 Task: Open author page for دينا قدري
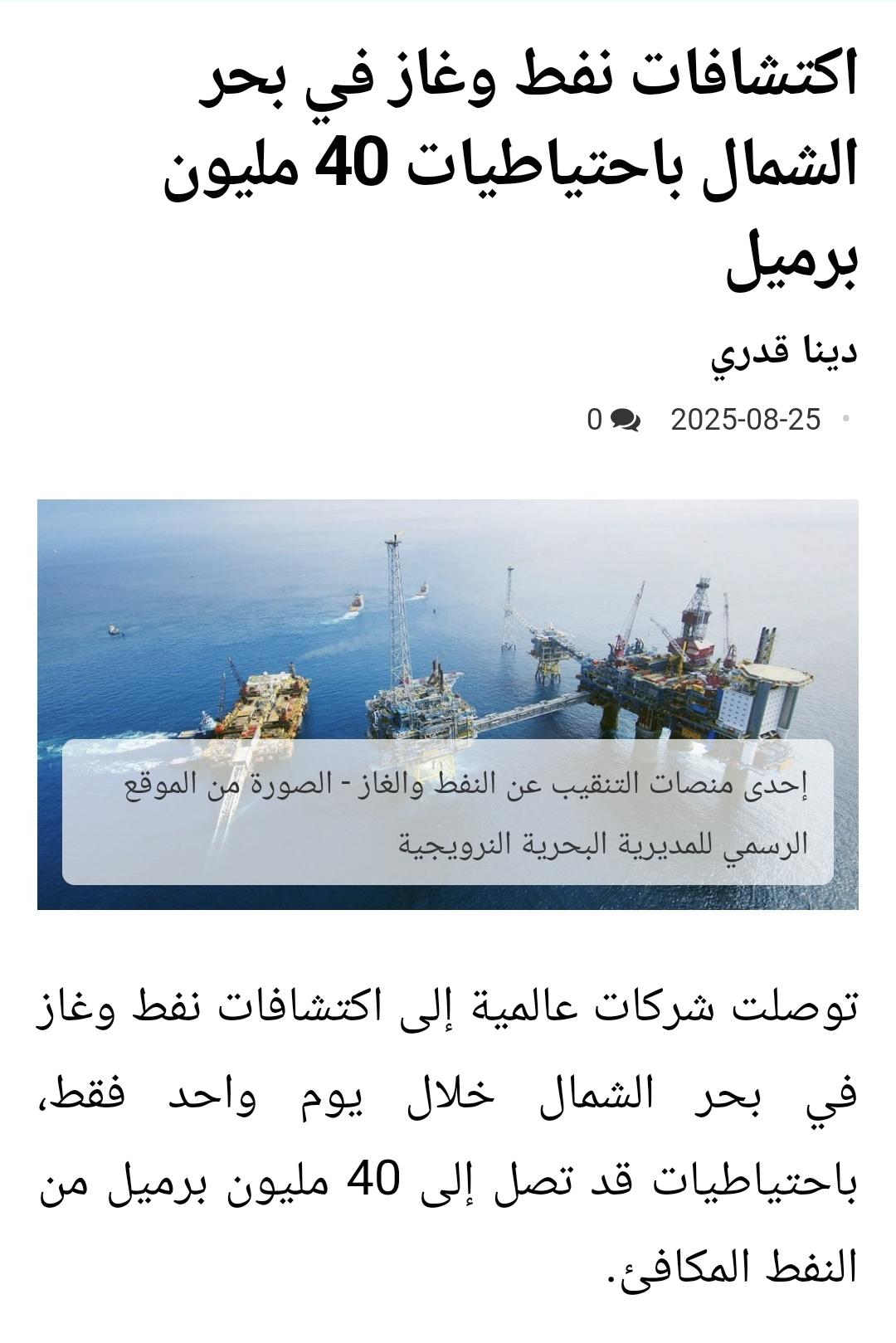click(783, 353)
